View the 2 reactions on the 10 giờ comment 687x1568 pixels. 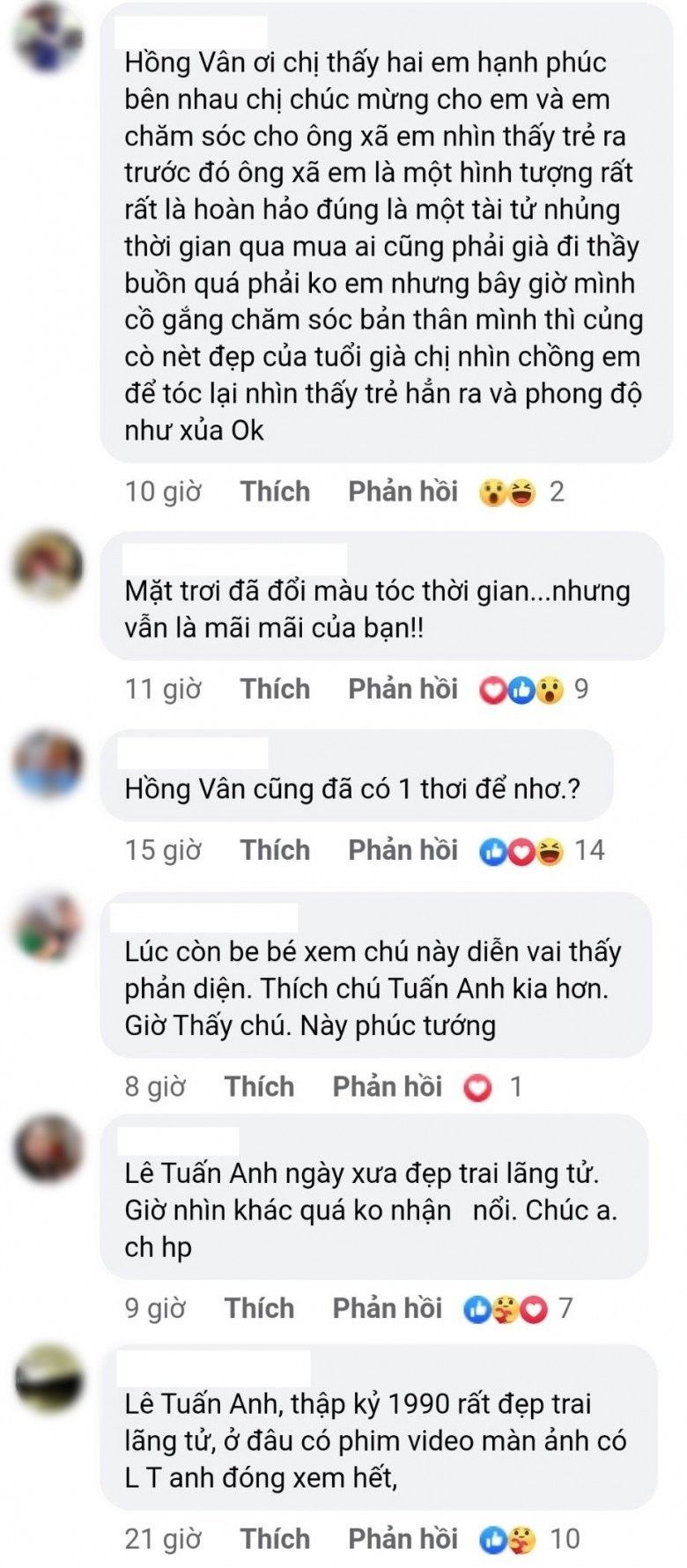(521, 492)
